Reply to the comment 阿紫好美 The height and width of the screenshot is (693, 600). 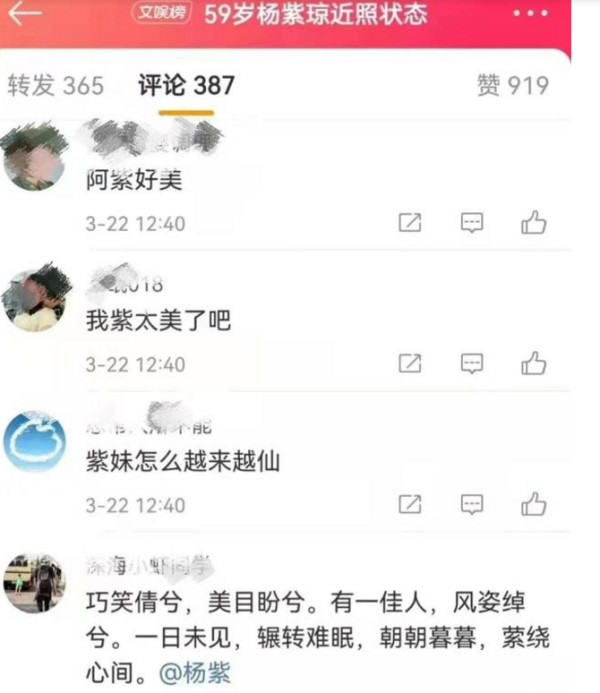[x=472, y=223]
